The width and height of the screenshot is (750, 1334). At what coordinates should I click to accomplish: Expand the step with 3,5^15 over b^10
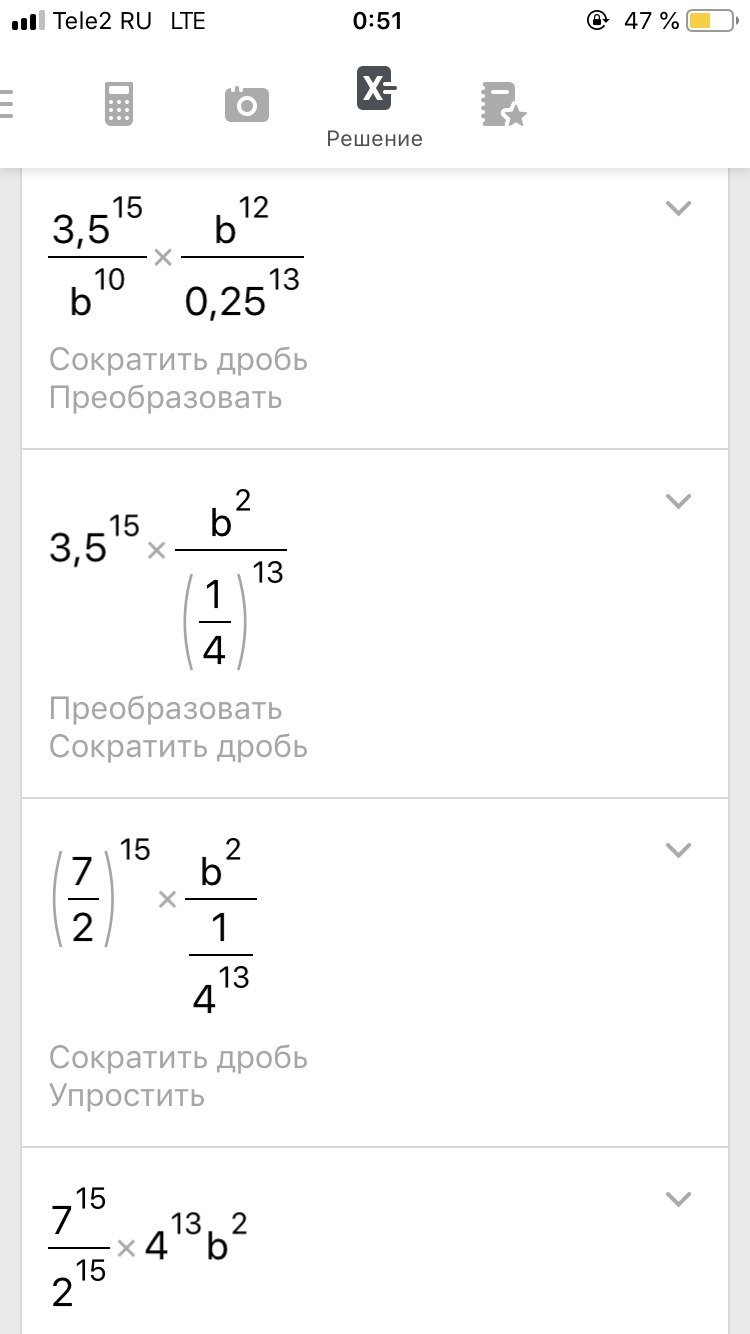[x=679, y=208]
